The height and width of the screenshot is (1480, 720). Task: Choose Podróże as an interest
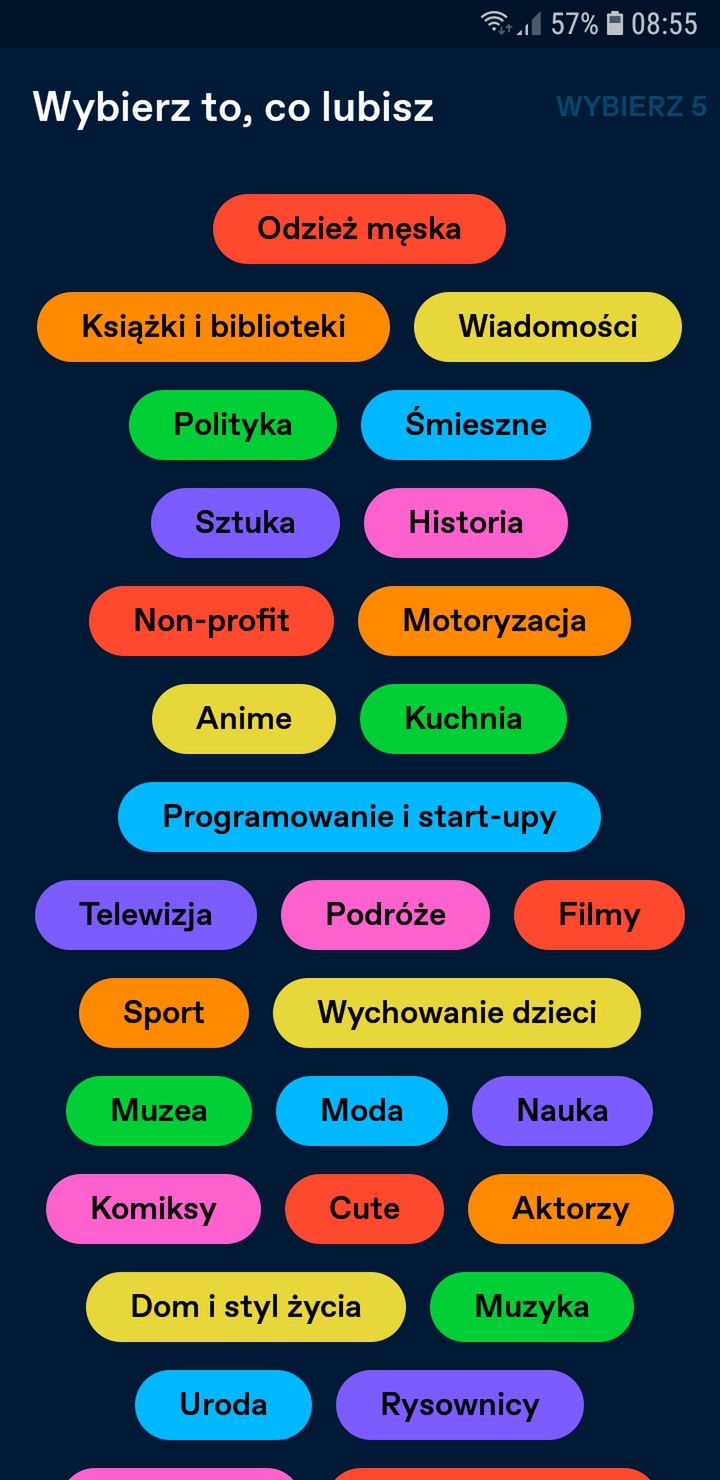[386, 915]
